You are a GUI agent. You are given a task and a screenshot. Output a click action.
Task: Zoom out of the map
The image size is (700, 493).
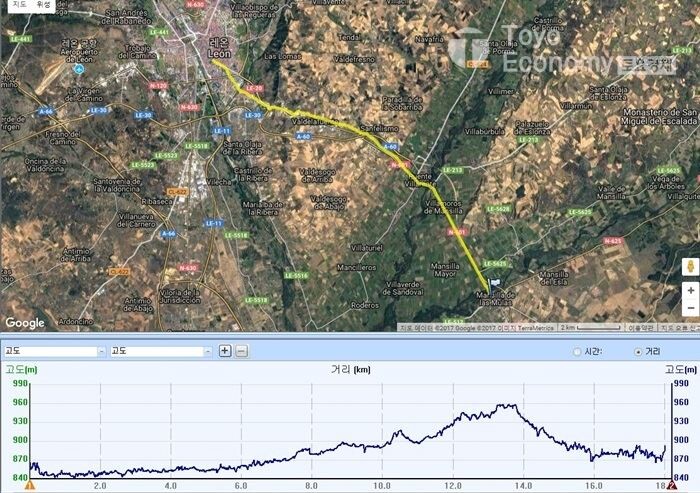(690, 308)
